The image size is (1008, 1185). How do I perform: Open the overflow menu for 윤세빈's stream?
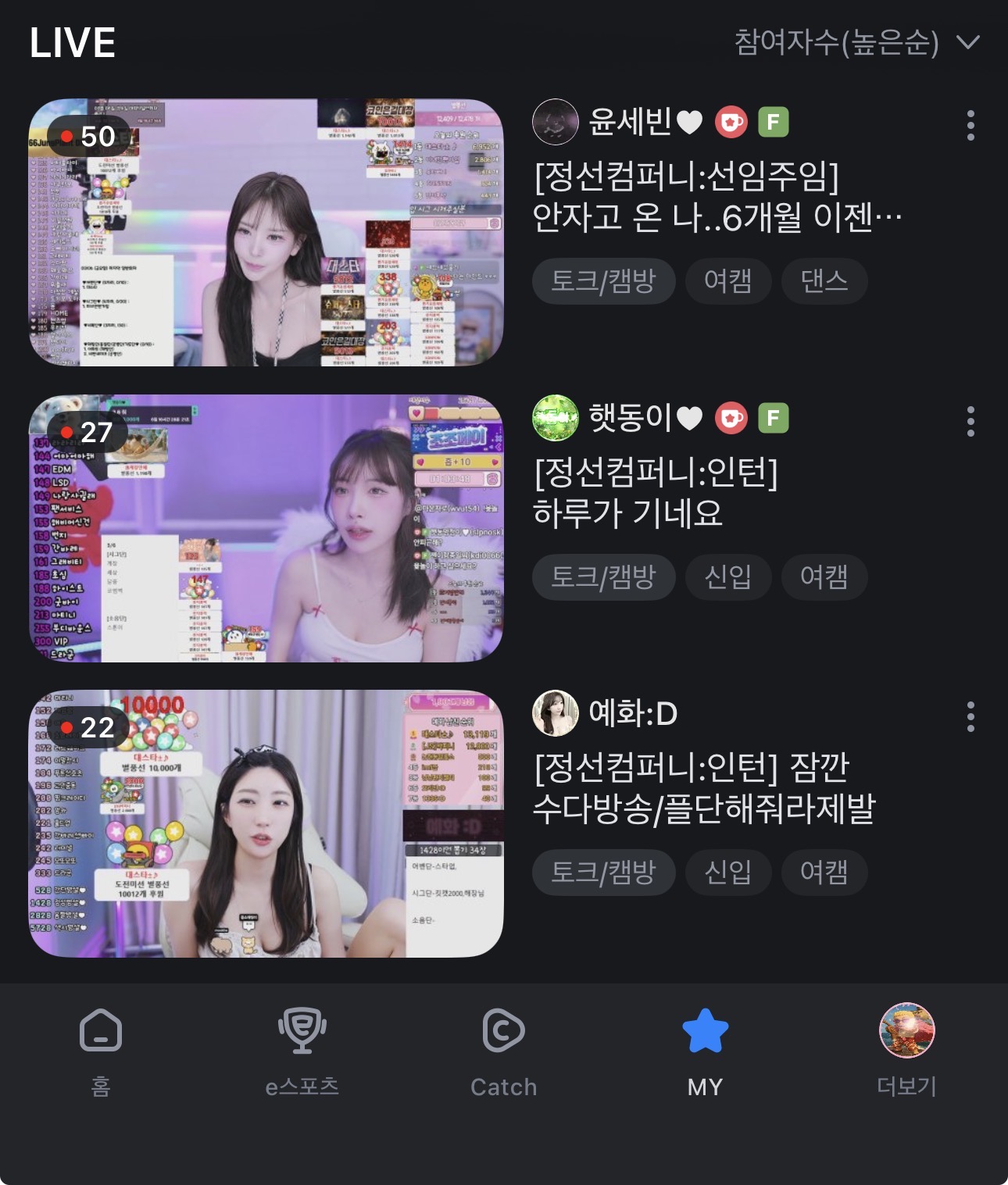(970, 125)
